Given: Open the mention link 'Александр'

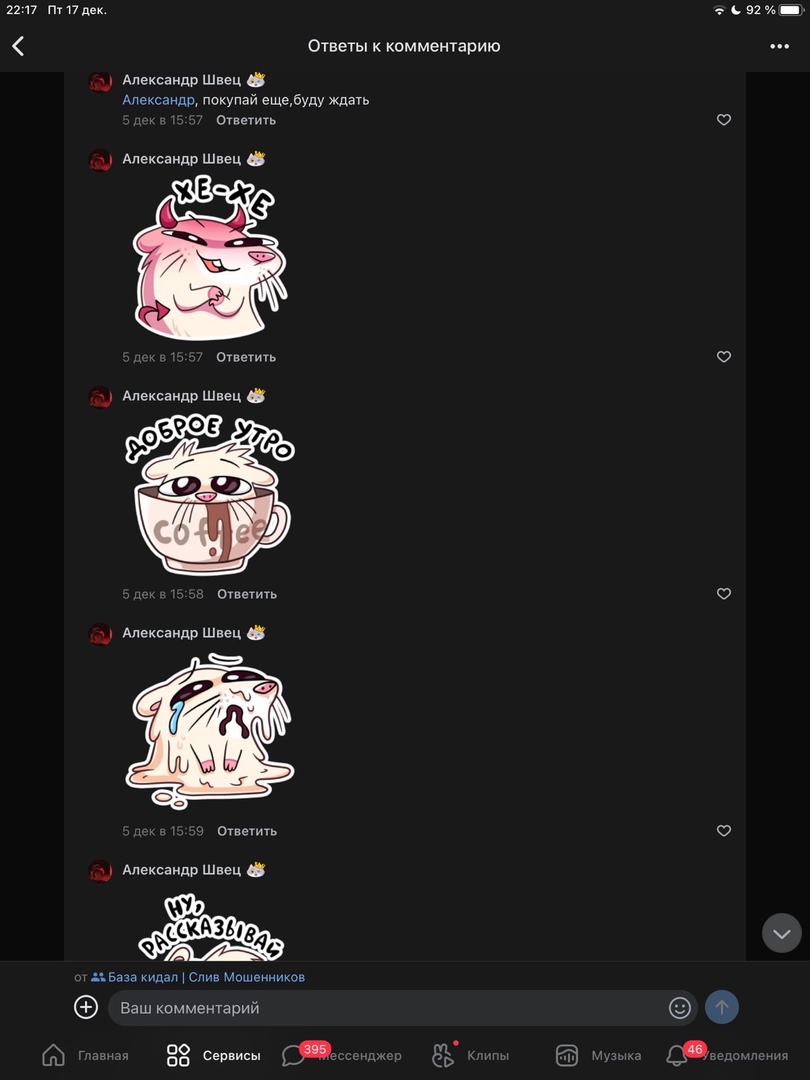Looking at the screenshot, I should [x=158, y=100].
